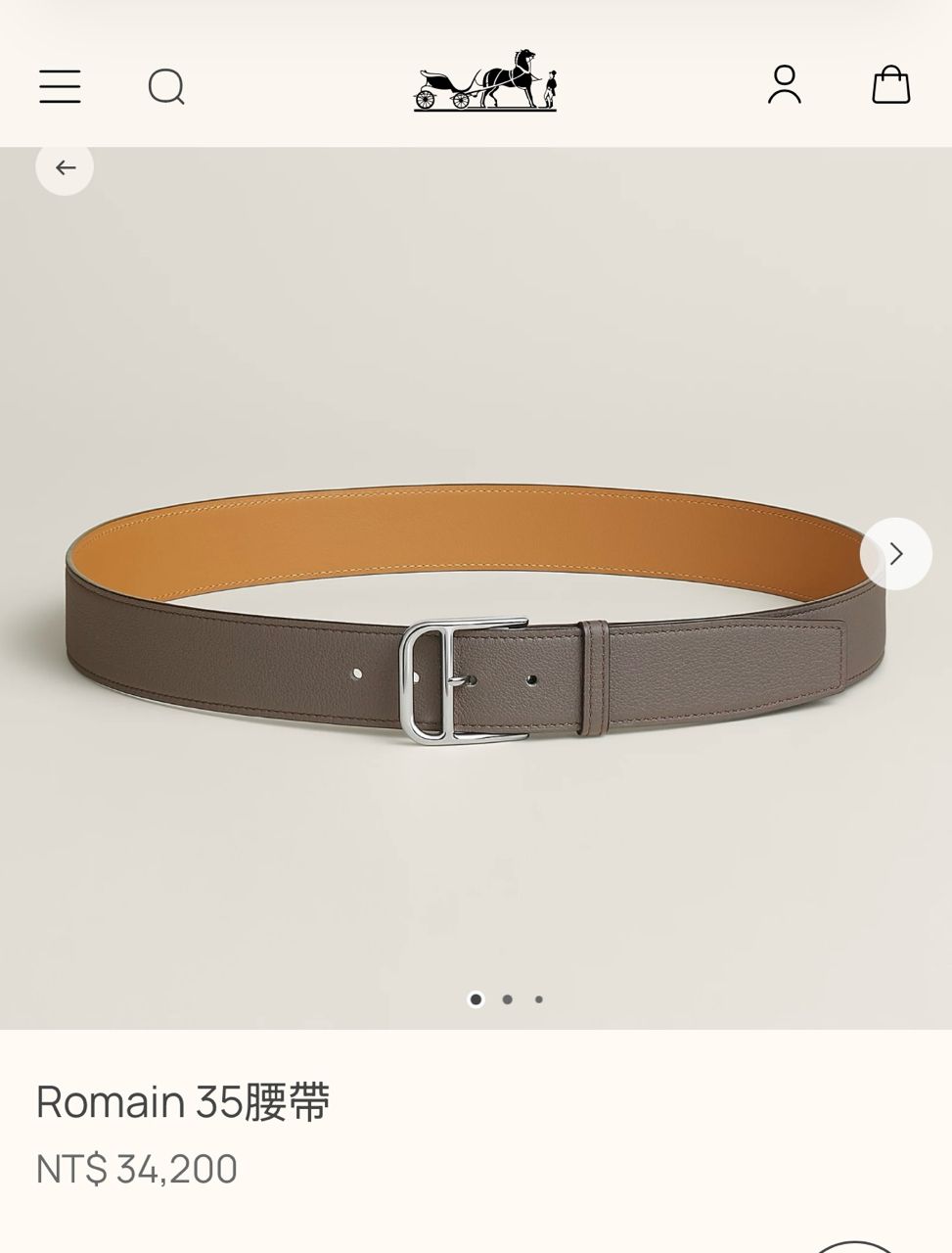This screenshot has height=1253, width=952.
Task: Show the next product image
Action: pos(895,554)
